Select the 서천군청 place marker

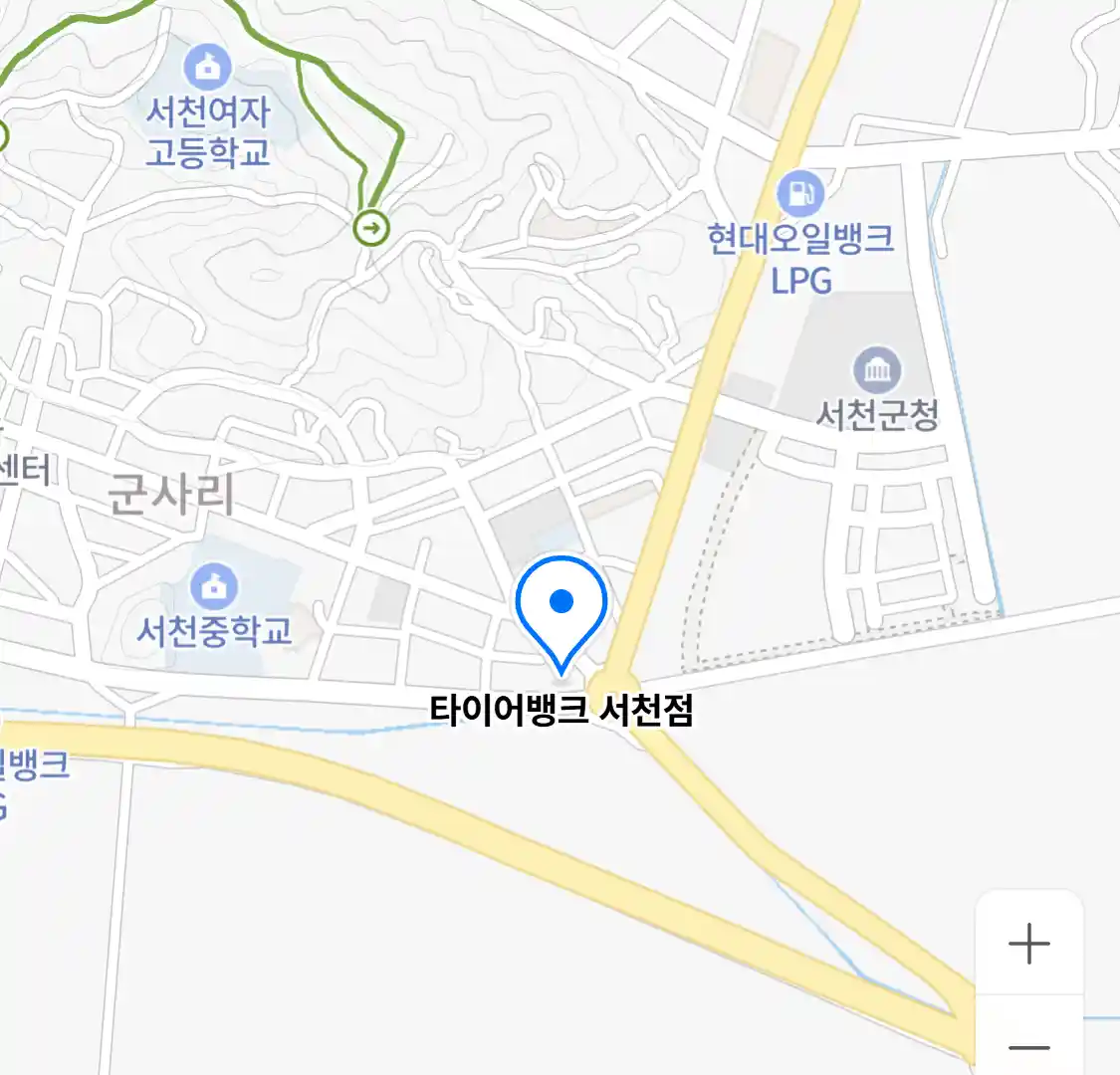pyautogui.click(x=876, y=371)
